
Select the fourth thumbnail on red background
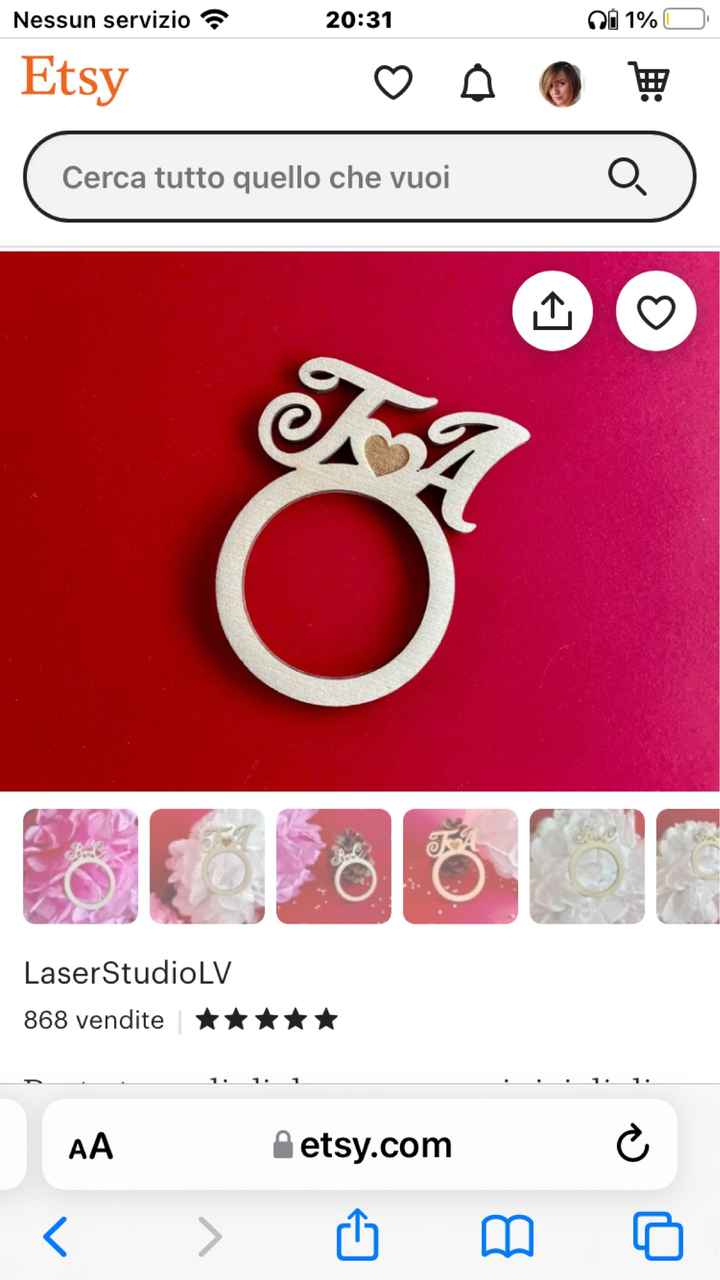tap(460, 866)
